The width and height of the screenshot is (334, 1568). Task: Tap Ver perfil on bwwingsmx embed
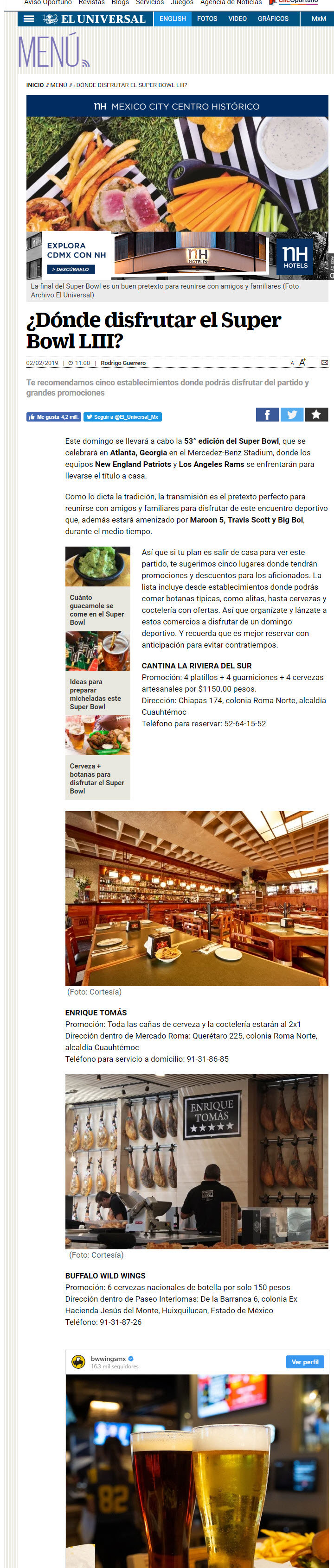point(305,1362)
